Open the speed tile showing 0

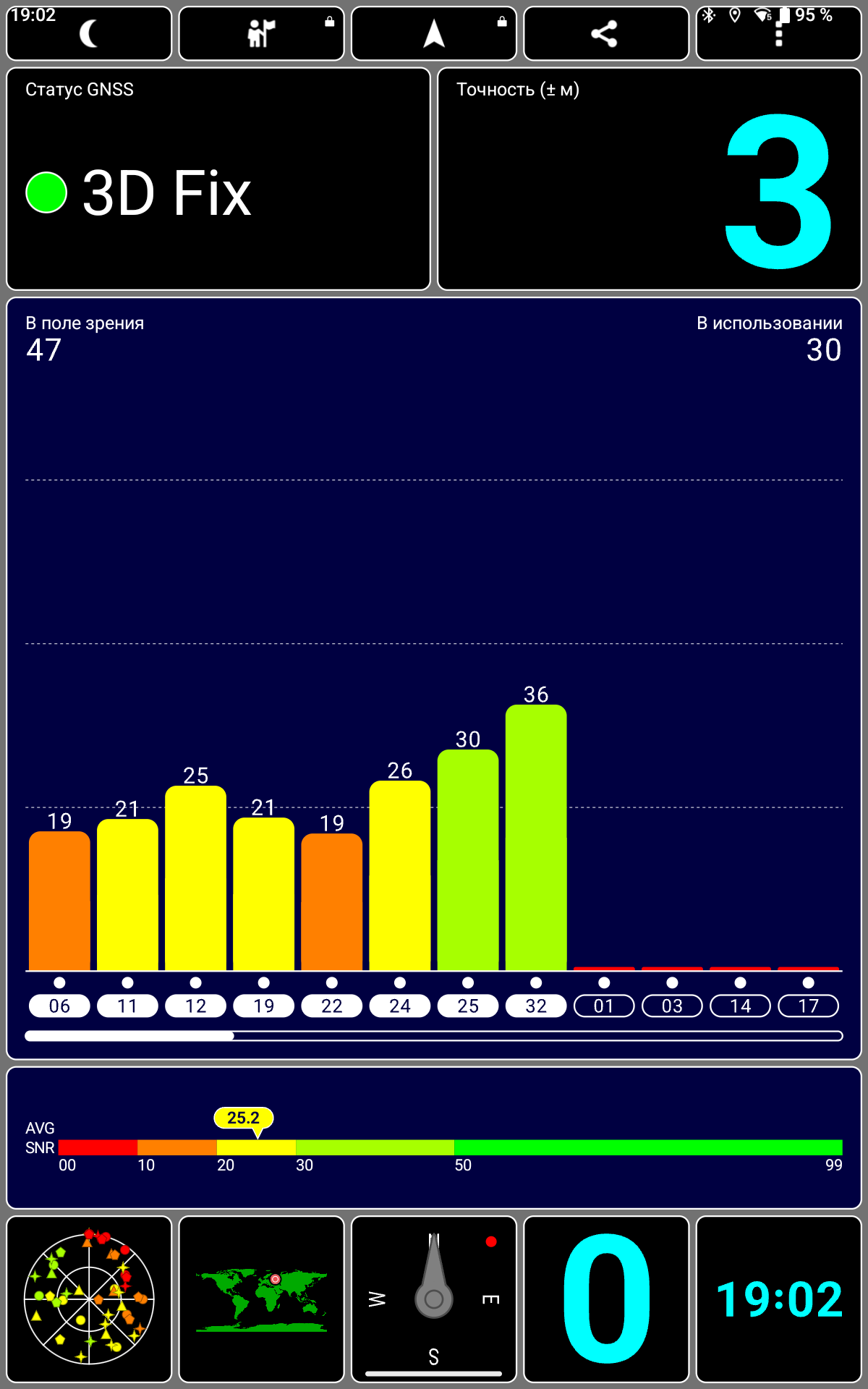tap(606, 1299)
